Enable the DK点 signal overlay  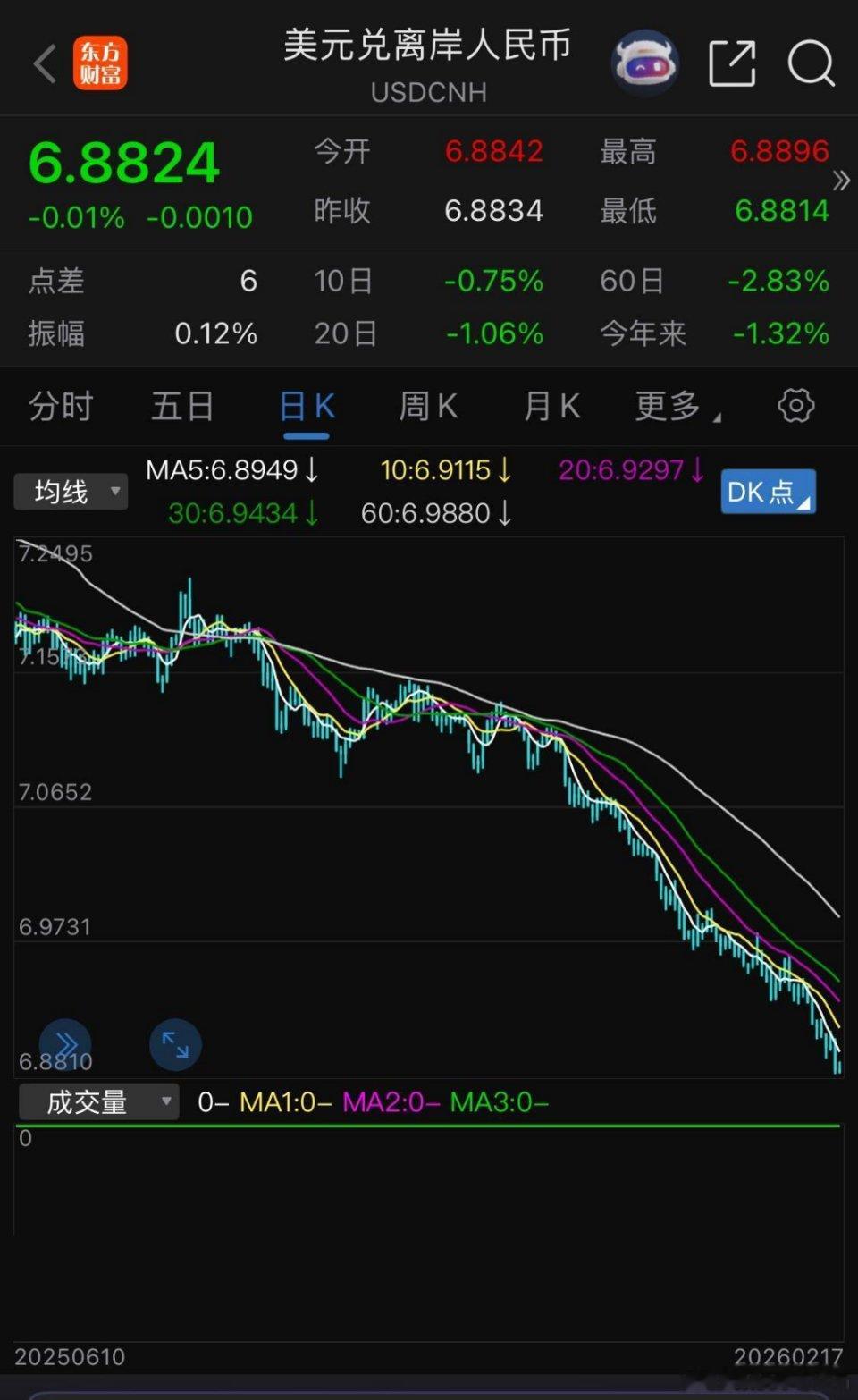767,492
